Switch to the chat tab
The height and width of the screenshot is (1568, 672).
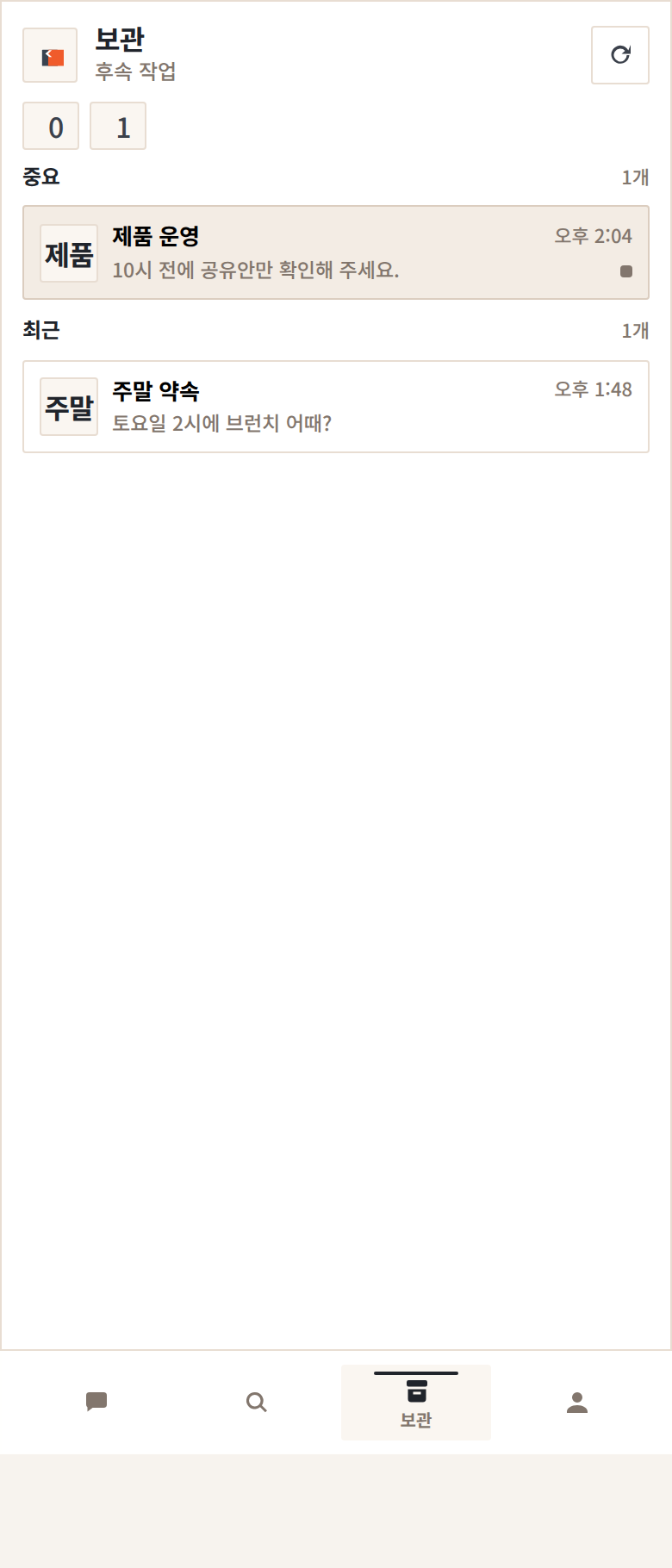pos(96,1402)
